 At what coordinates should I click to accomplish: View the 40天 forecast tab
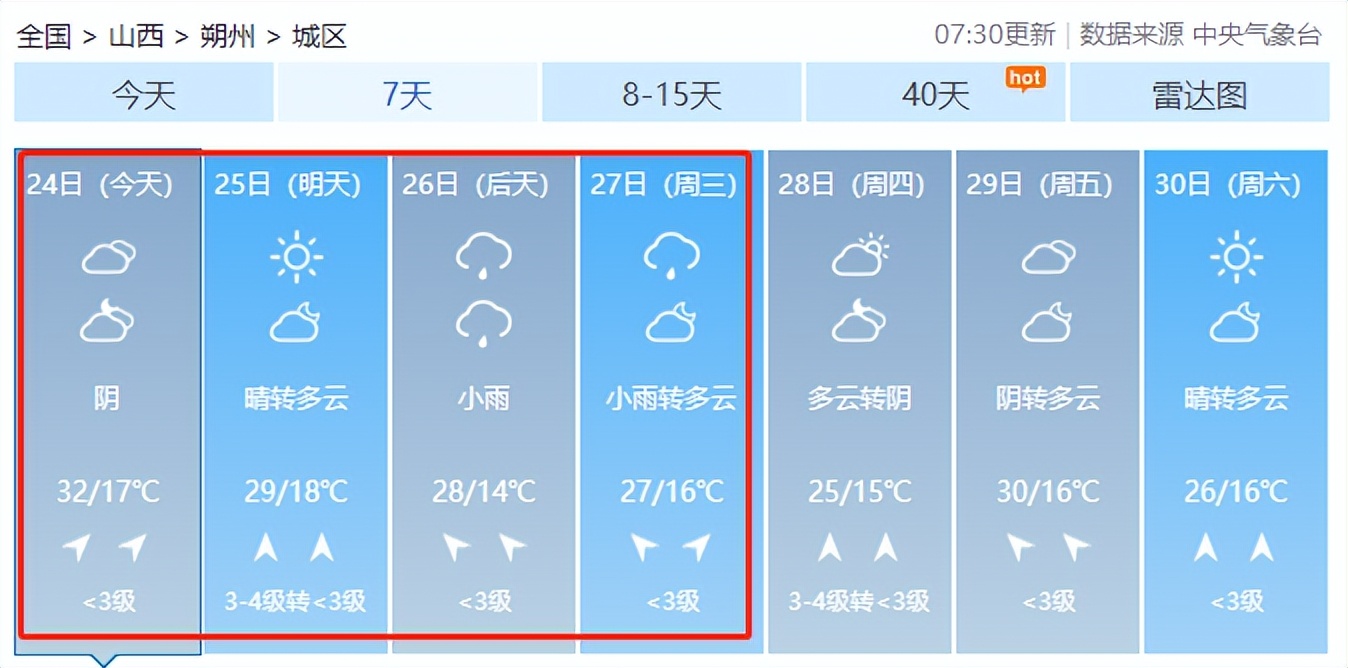click(935, 95)
